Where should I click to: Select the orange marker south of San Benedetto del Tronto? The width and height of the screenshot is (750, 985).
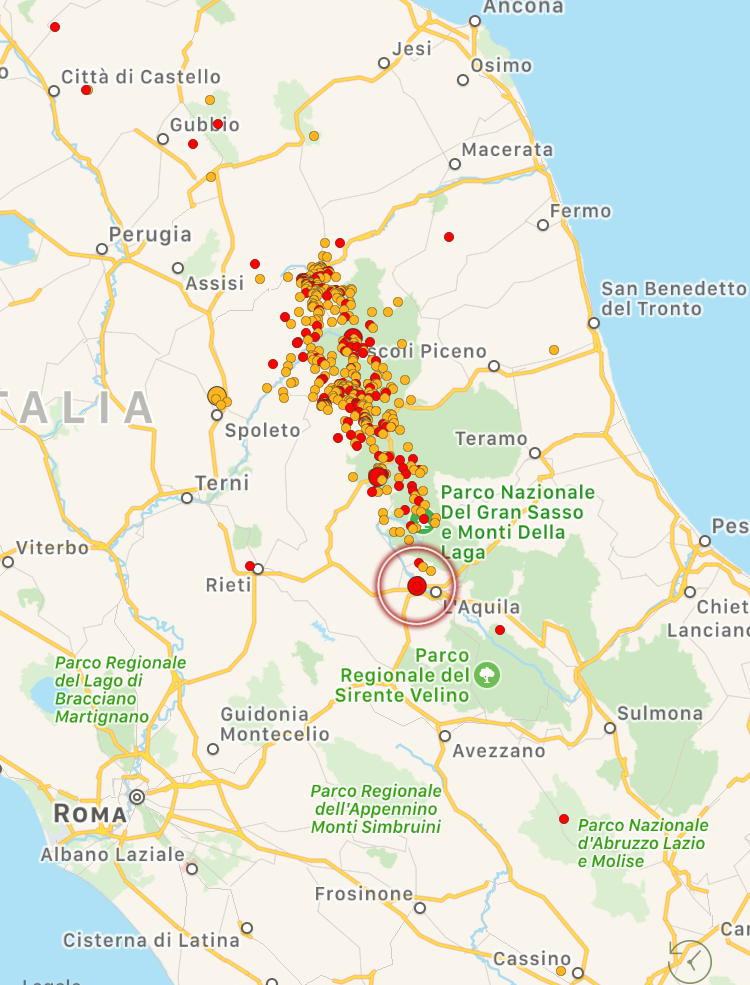point(554,350)
